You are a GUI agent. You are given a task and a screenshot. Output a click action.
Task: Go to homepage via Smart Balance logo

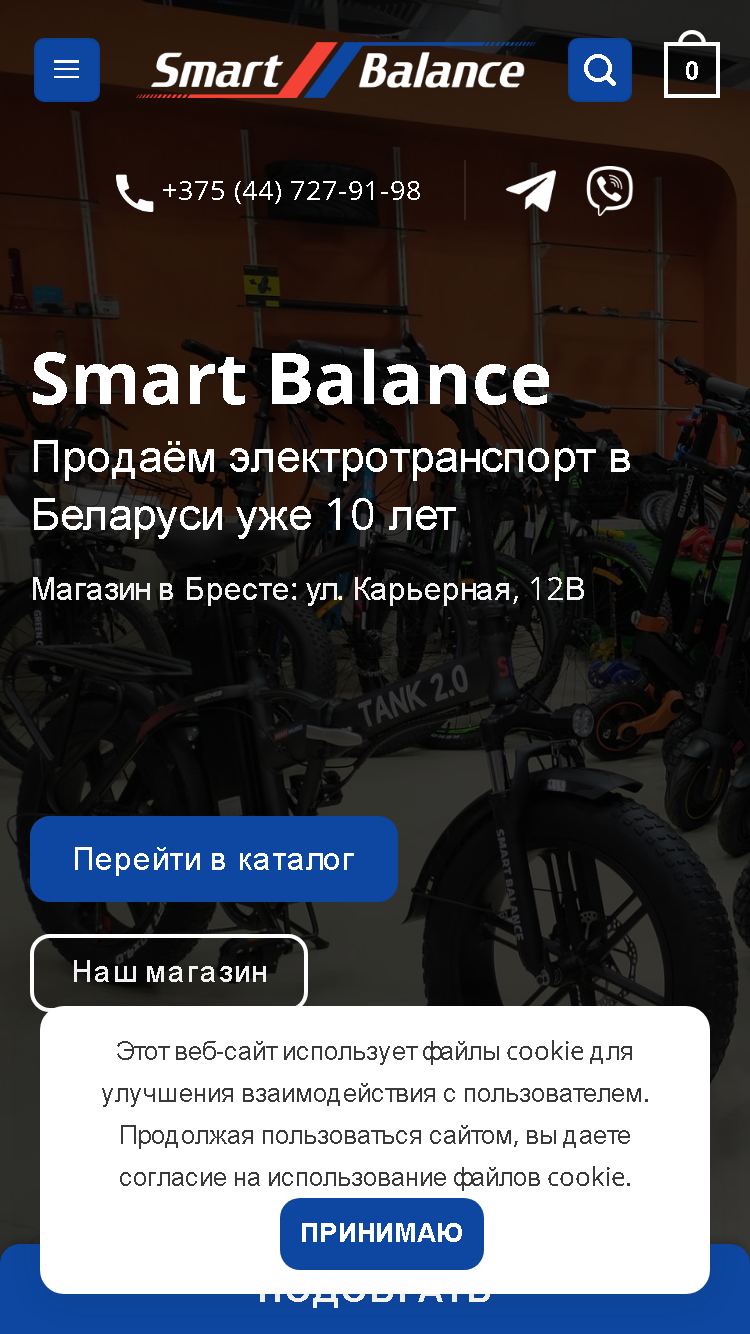coord(334,70)
